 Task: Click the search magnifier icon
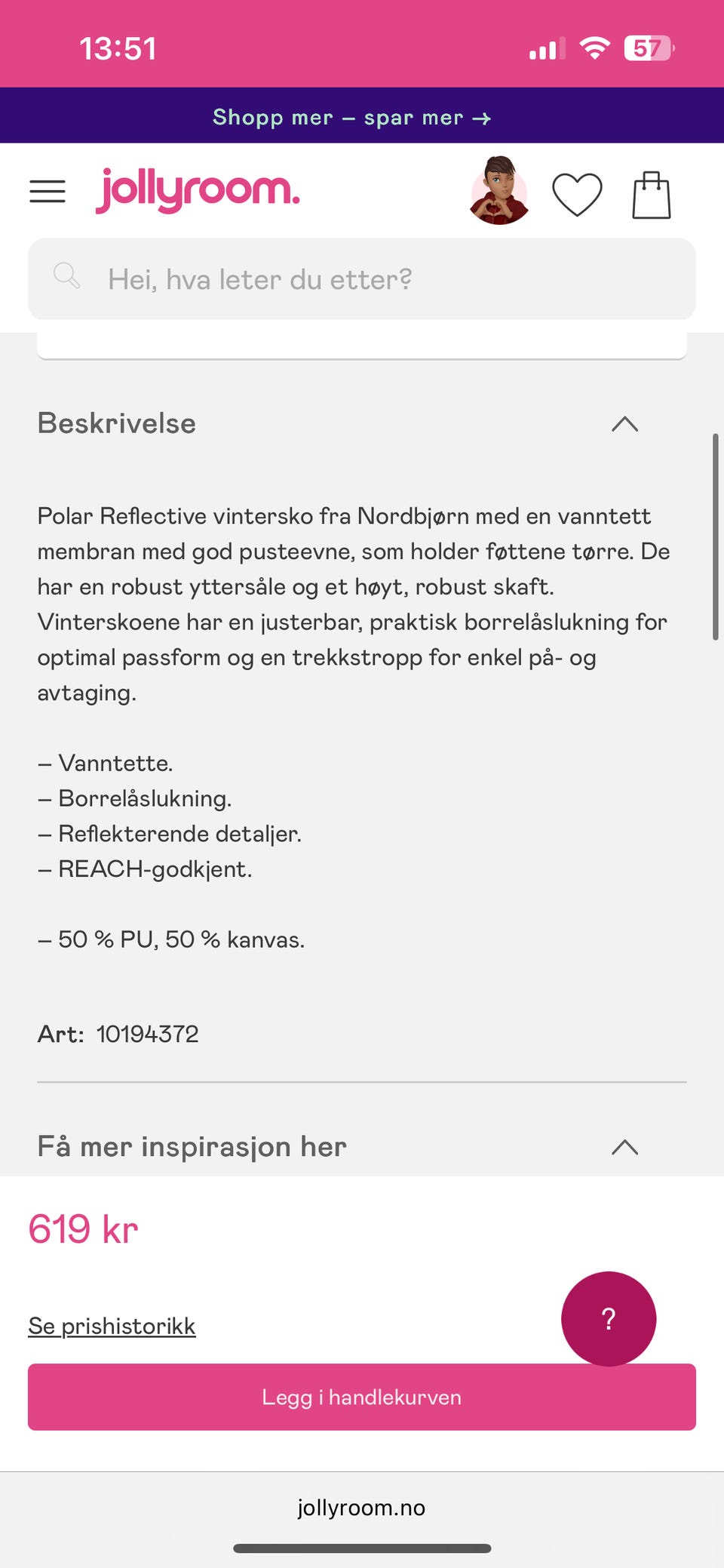66,277
